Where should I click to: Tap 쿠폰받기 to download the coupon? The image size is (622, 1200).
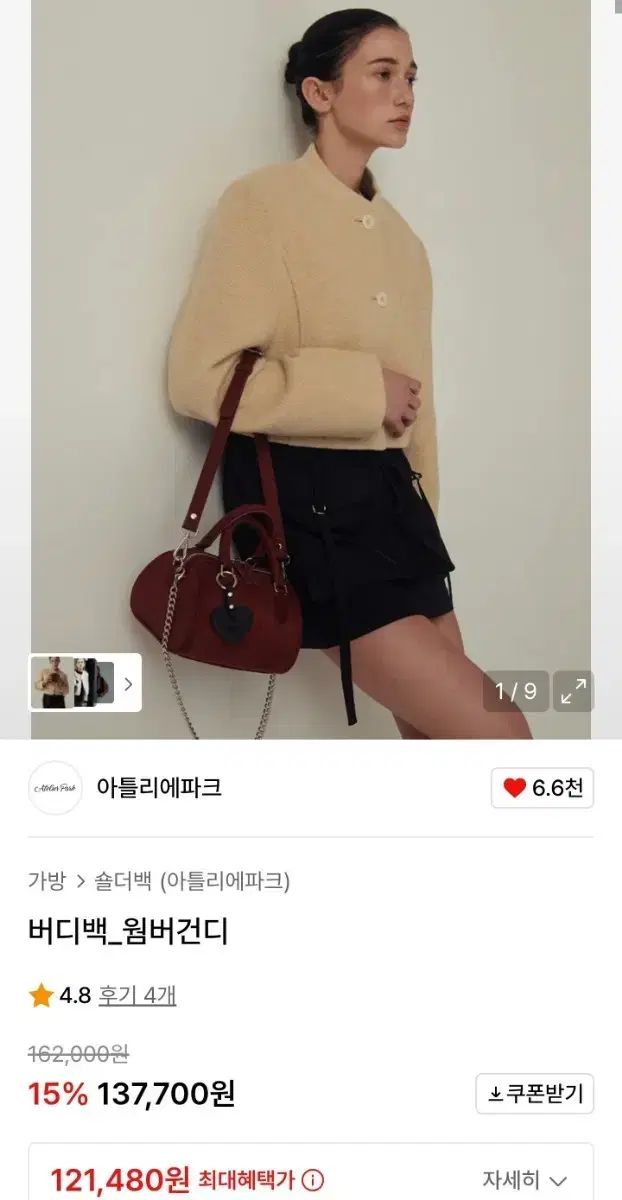point(534,1094)
